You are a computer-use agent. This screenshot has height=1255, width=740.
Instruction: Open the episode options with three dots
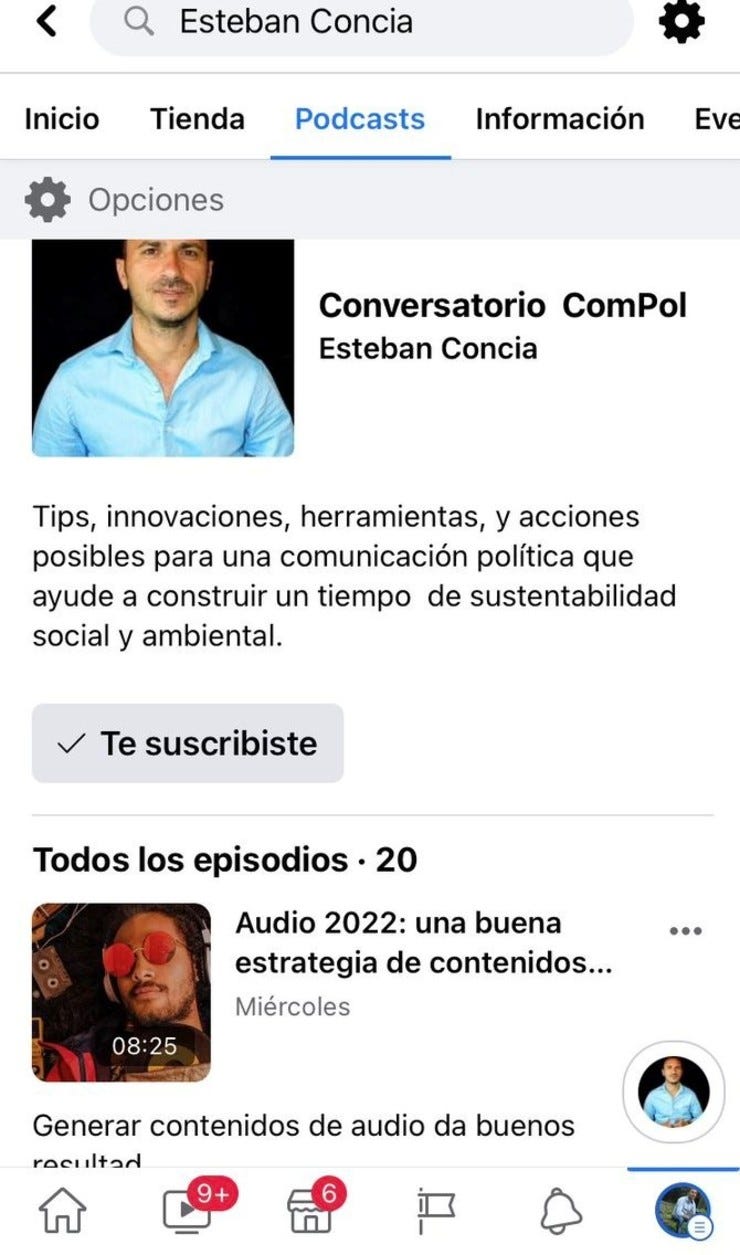(686, 929)
